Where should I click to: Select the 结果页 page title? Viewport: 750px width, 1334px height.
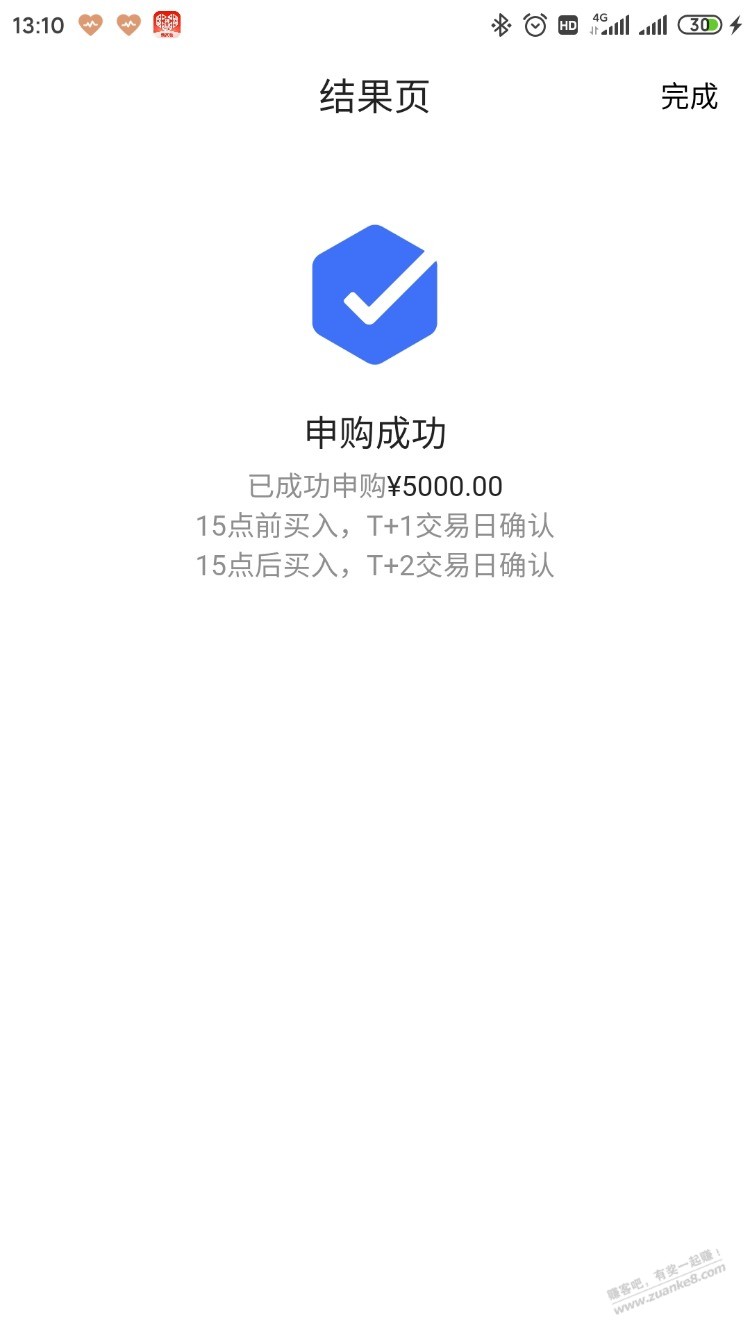(x=375, y=97)
